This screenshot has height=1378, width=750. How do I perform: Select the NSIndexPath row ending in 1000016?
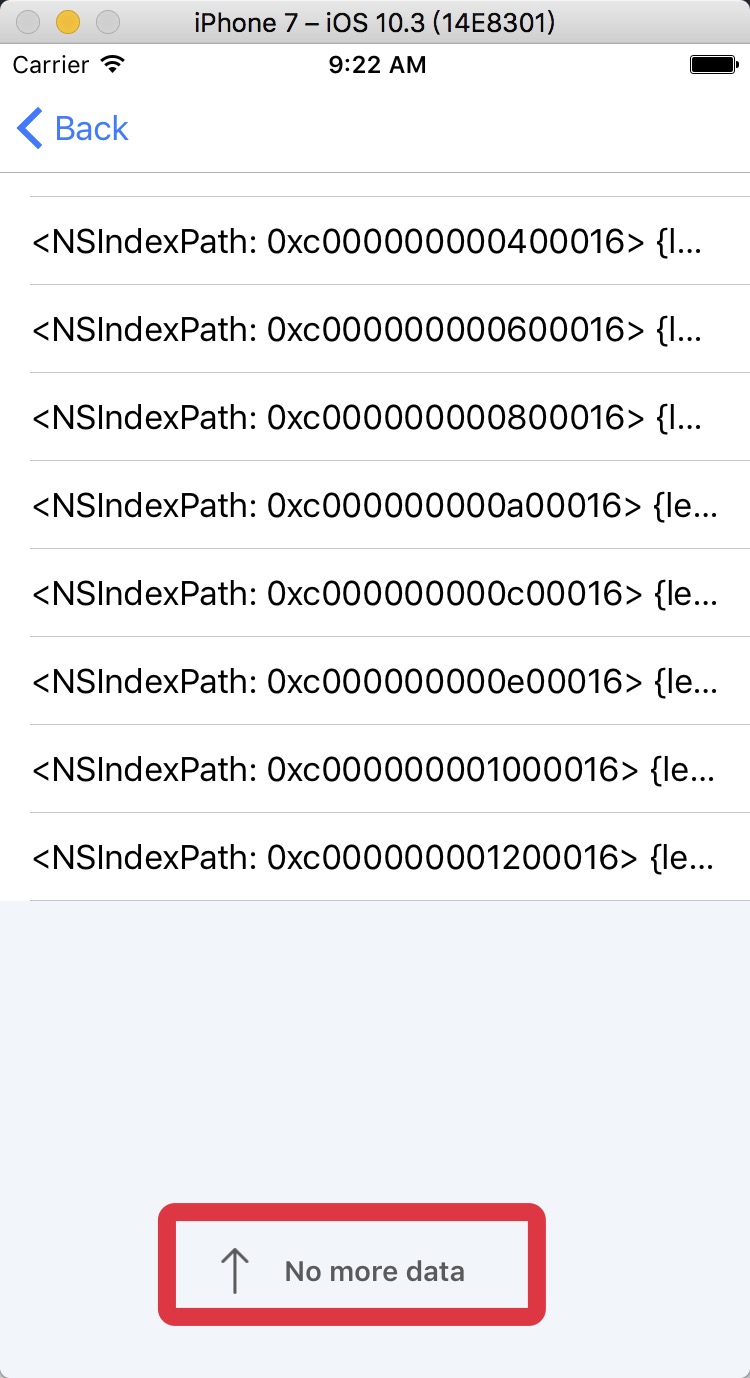tap(375, 769)
